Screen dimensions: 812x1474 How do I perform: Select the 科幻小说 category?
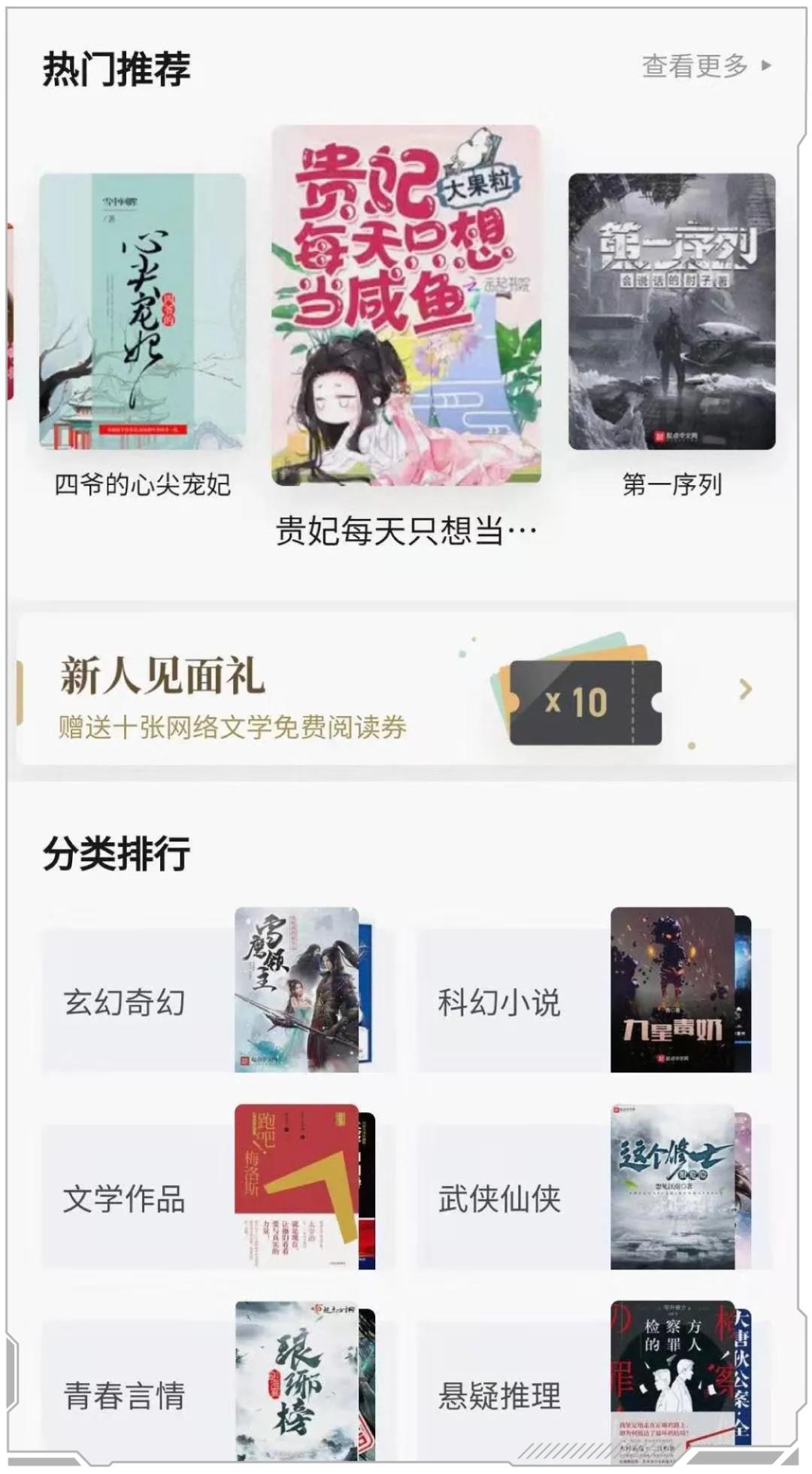[498, 1000]
